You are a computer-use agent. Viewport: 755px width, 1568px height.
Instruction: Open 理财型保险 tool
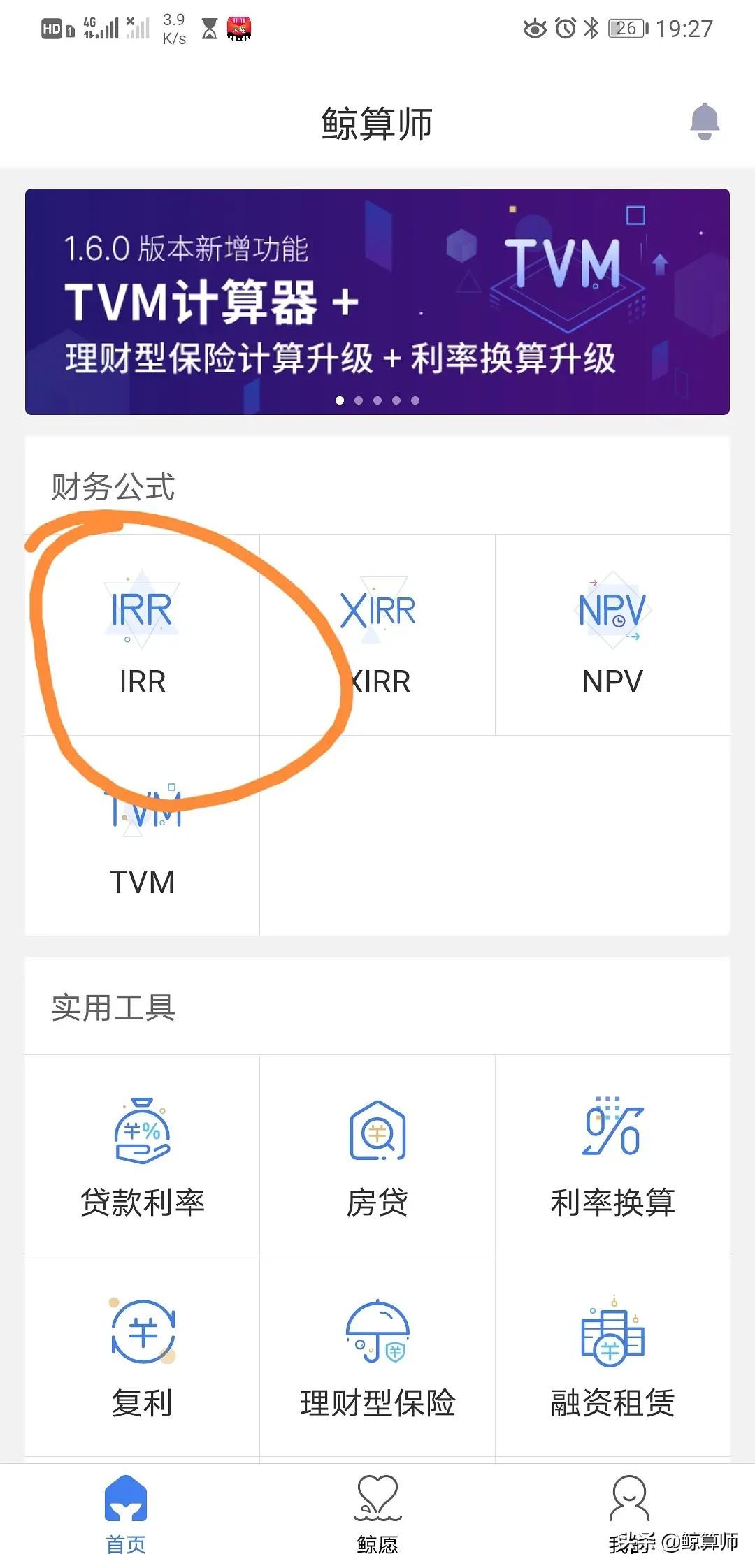(x=377, y=1356)
